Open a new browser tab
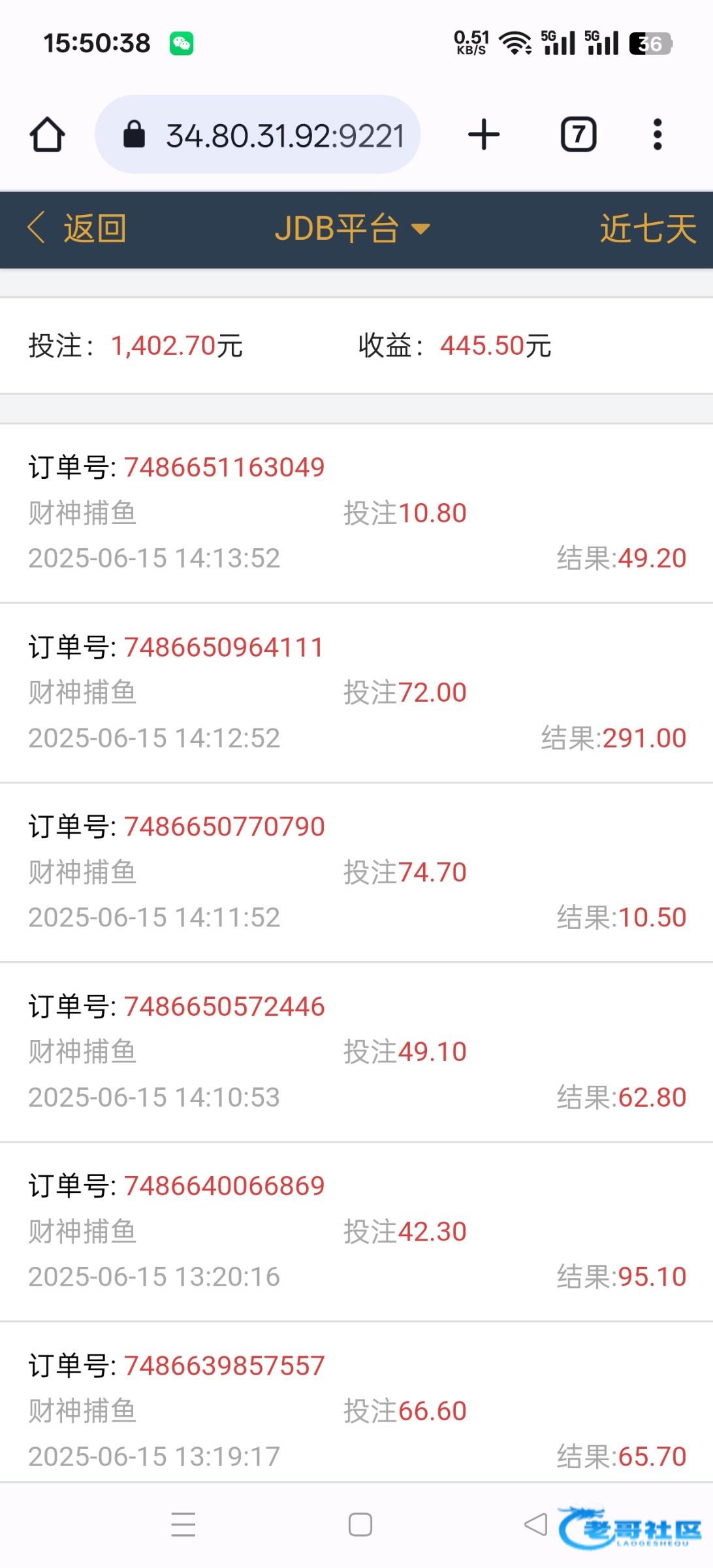Viewport: 713px width, 1568px height. [484, 135]
